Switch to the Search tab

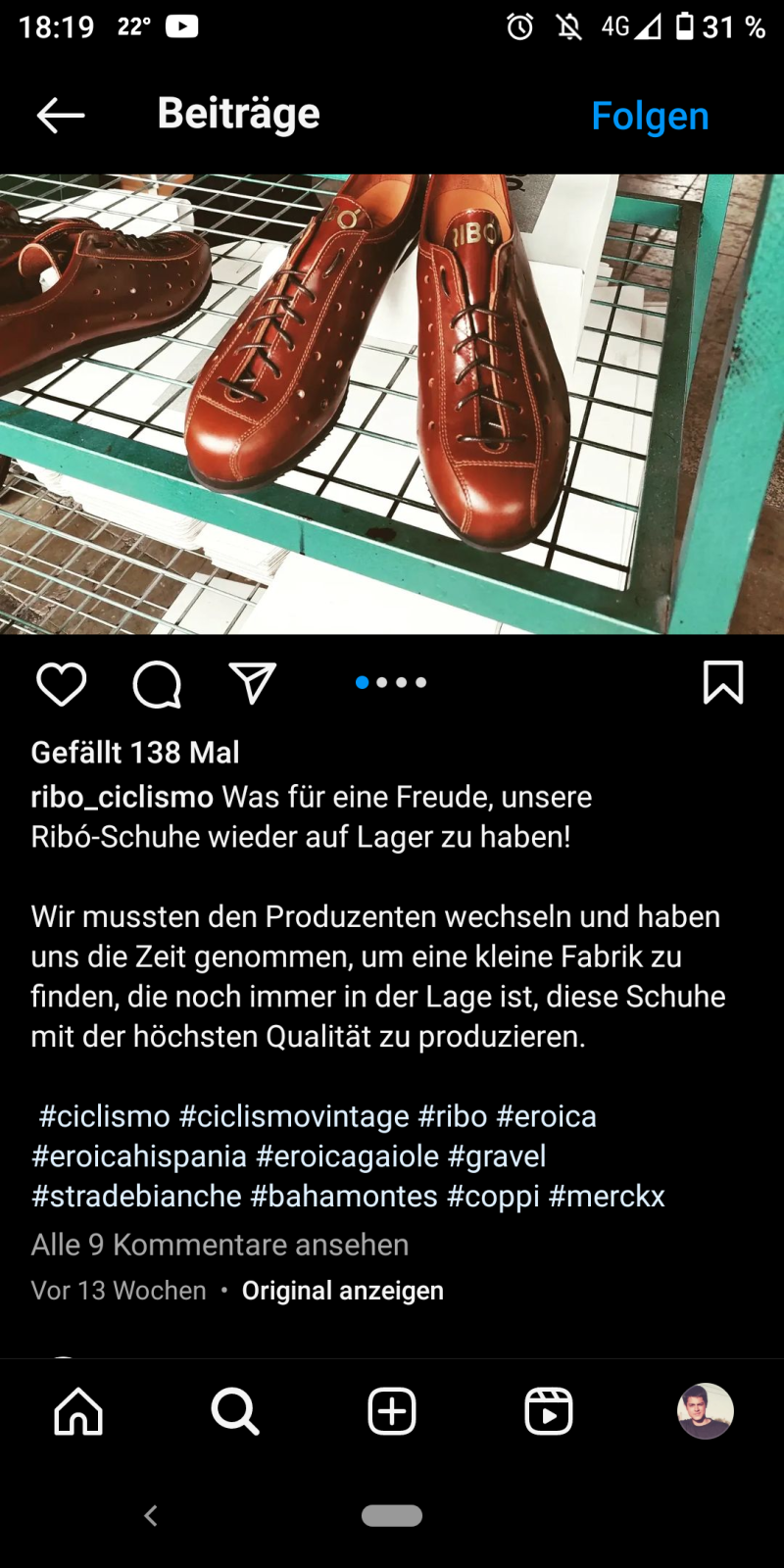pyautogui.click(x=235, y=1411)
